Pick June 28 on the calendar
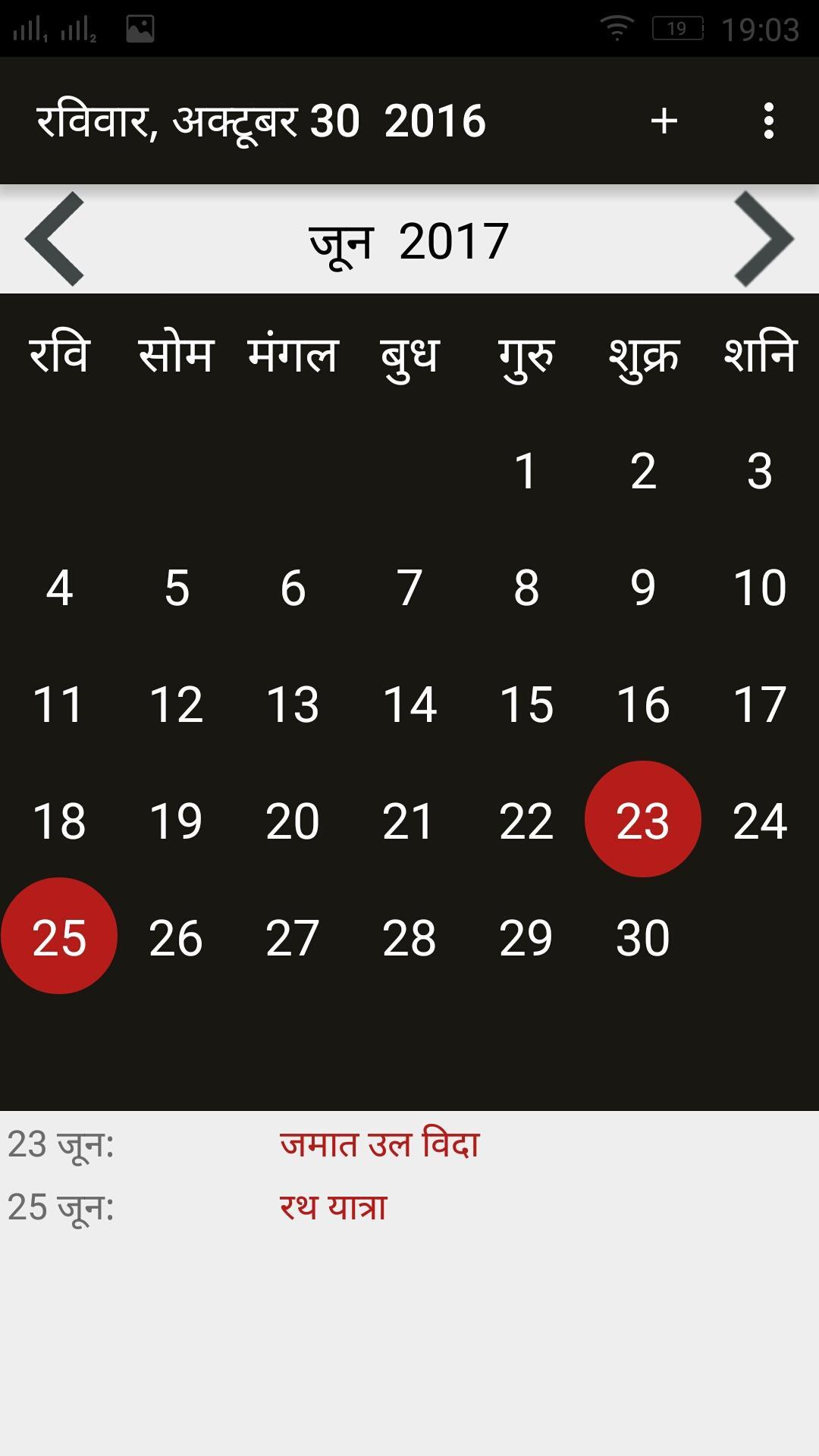The height and width of the screenshot is (1456, 819). pyautogui.click(x=409, y=937)
